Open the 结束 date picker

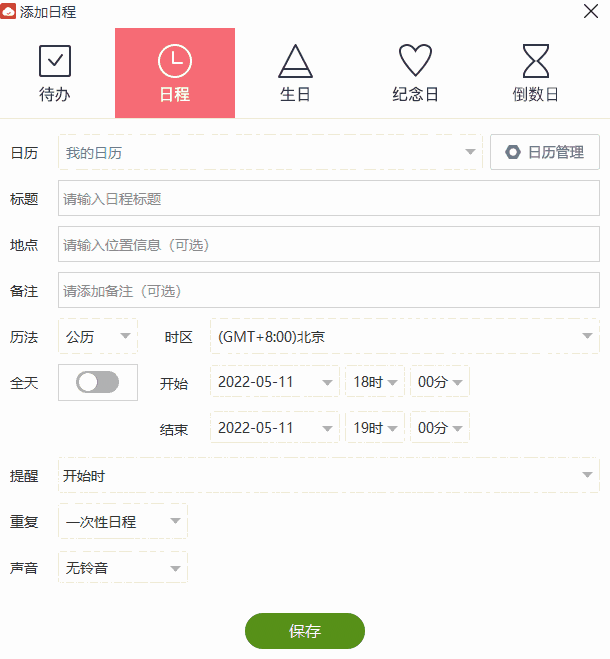(275, 427)
